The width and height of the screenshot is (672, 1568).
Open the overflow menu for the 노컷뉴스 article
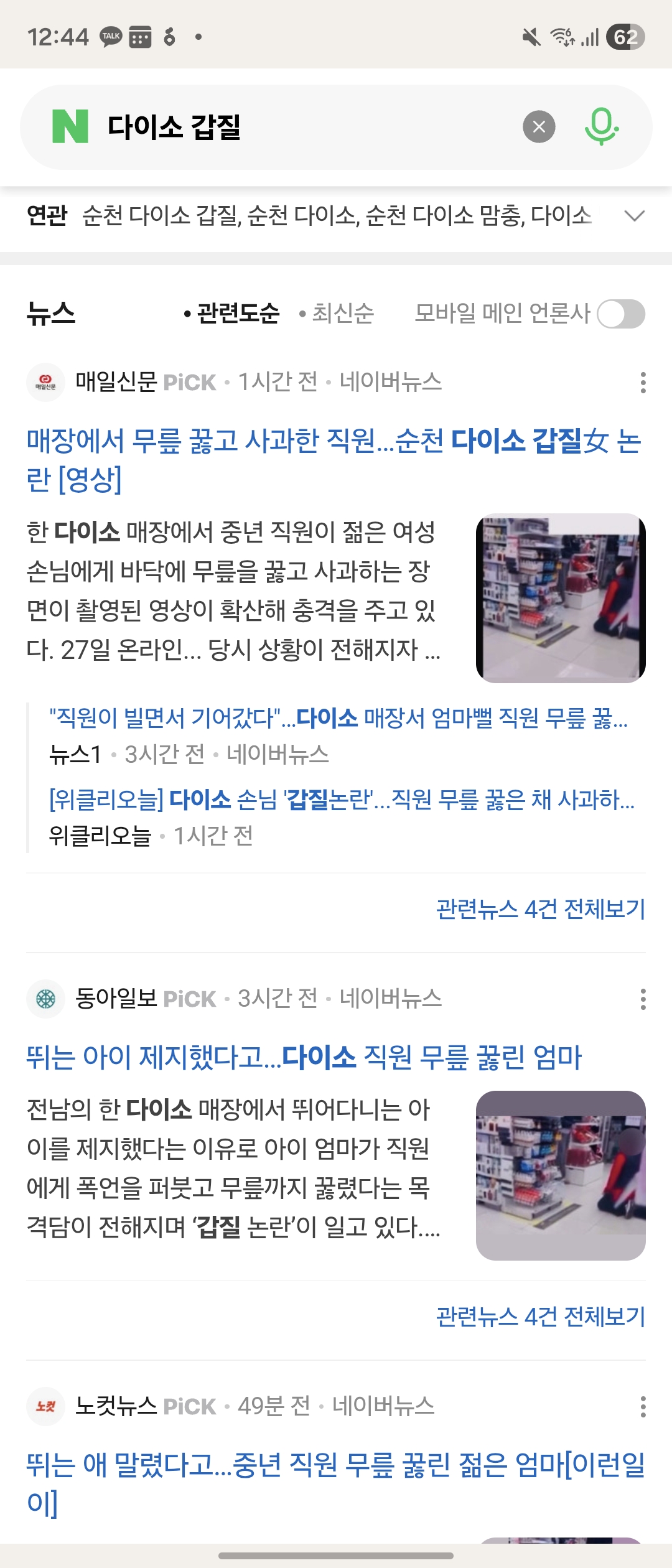tap(643, 1406)
